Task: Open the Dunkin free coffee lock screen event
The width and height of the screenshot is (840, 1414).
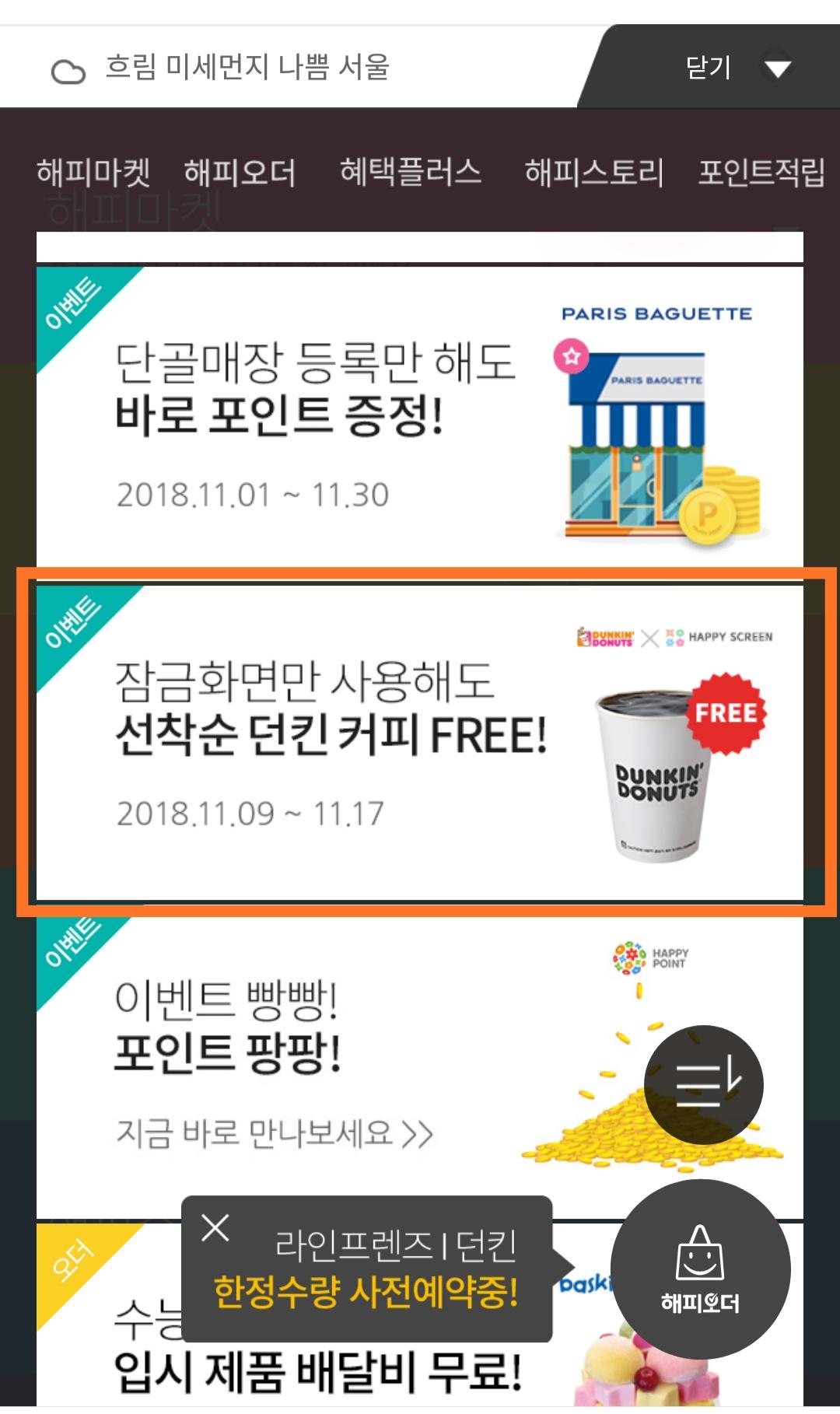Action: click(x=419, y=743)
